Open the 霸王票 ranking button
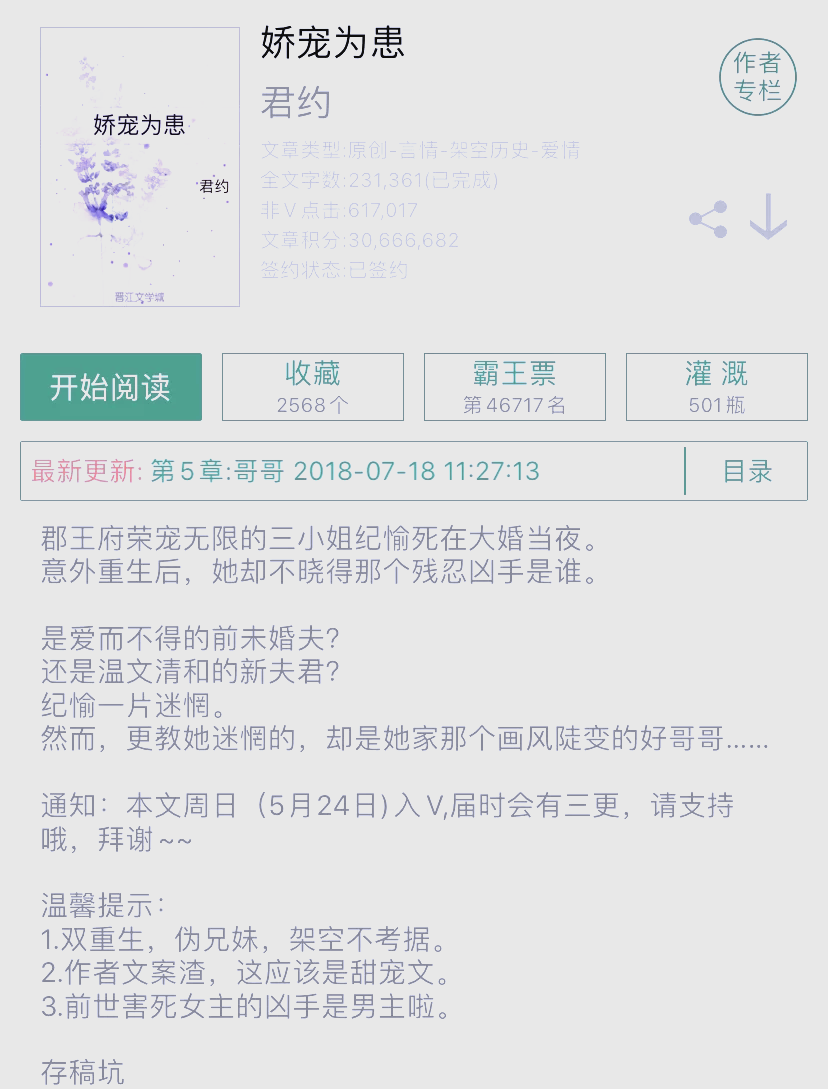This screenshot has height=1089, width=828. coord(515,387)
